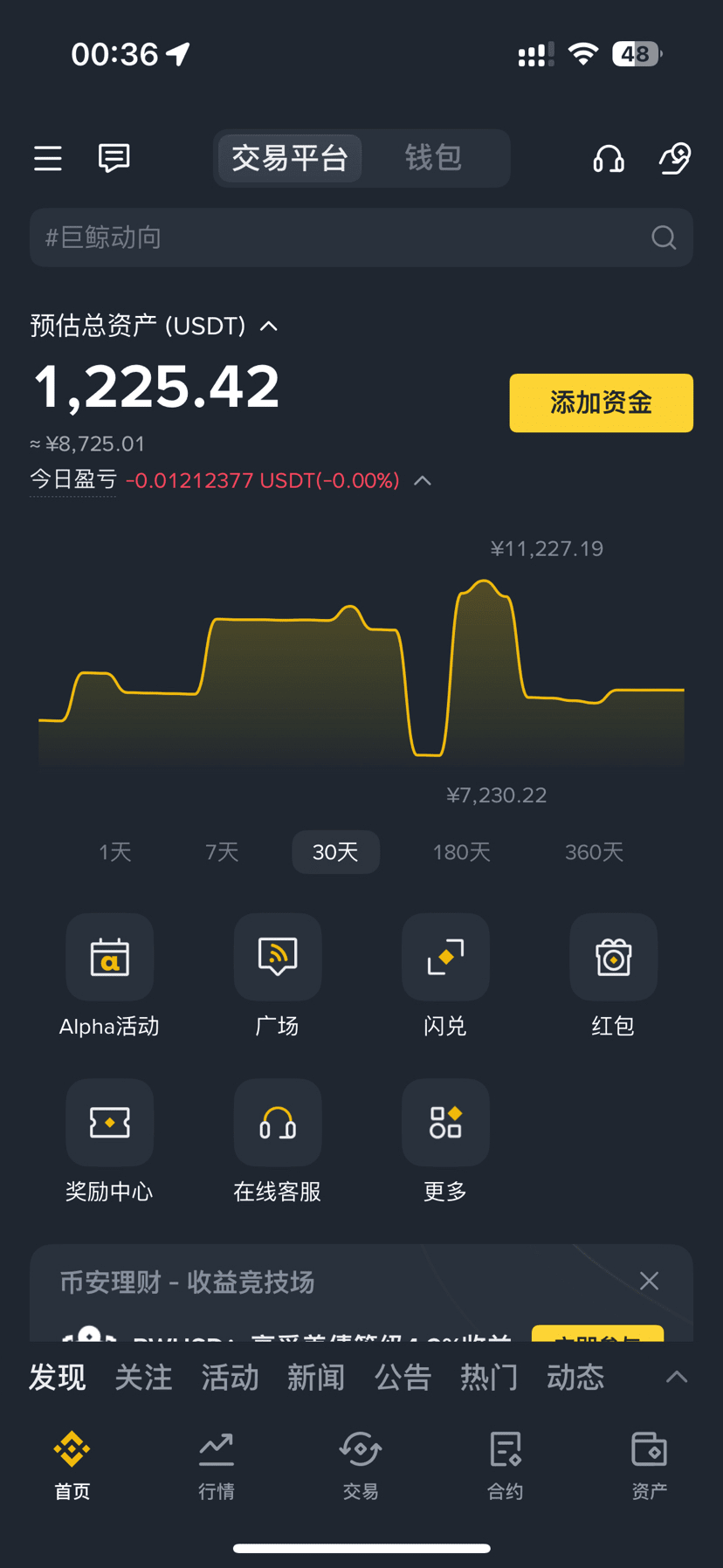Open 闪兑
Screen dimensions: 723x1568
(x=445, y=958)
